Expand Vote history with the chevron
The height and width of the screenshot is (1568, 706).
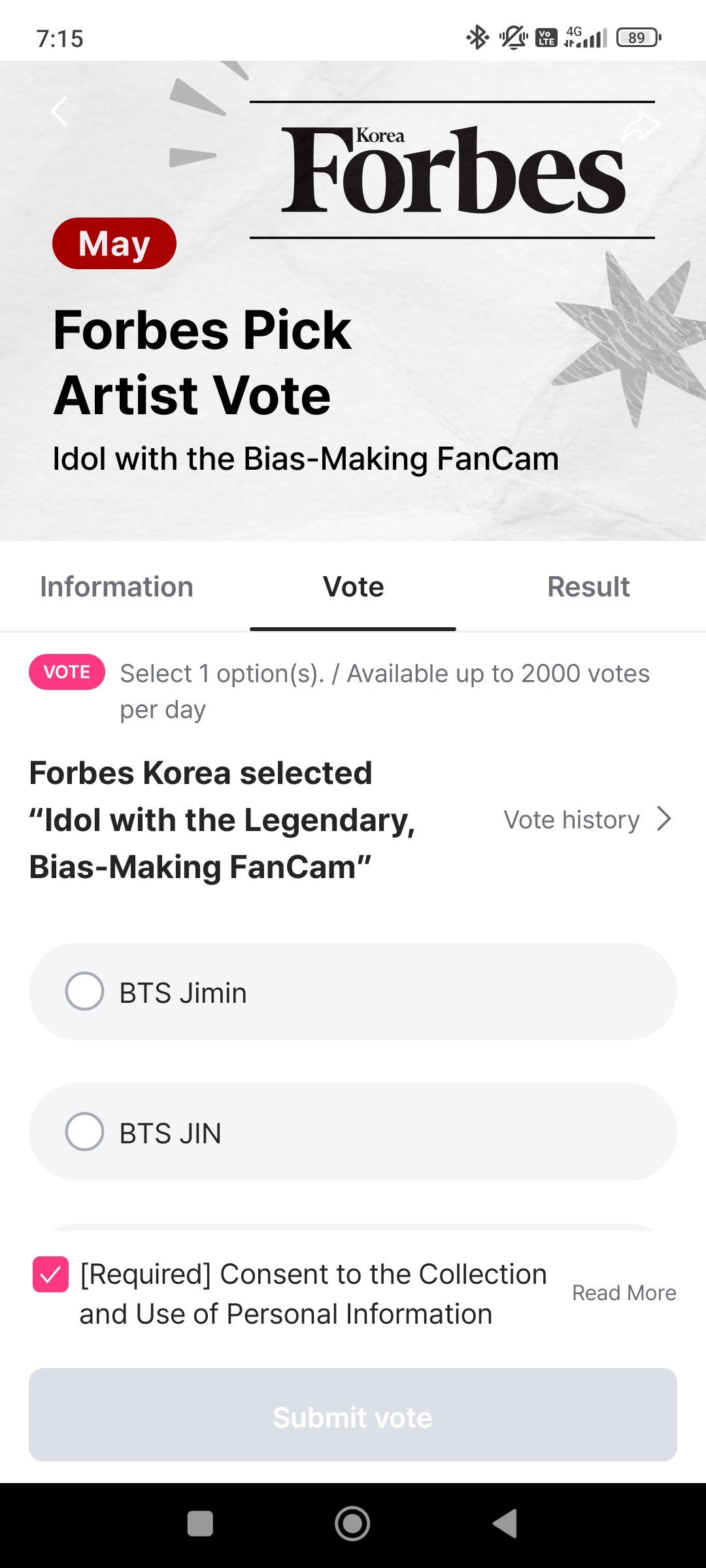pos(664,818)
